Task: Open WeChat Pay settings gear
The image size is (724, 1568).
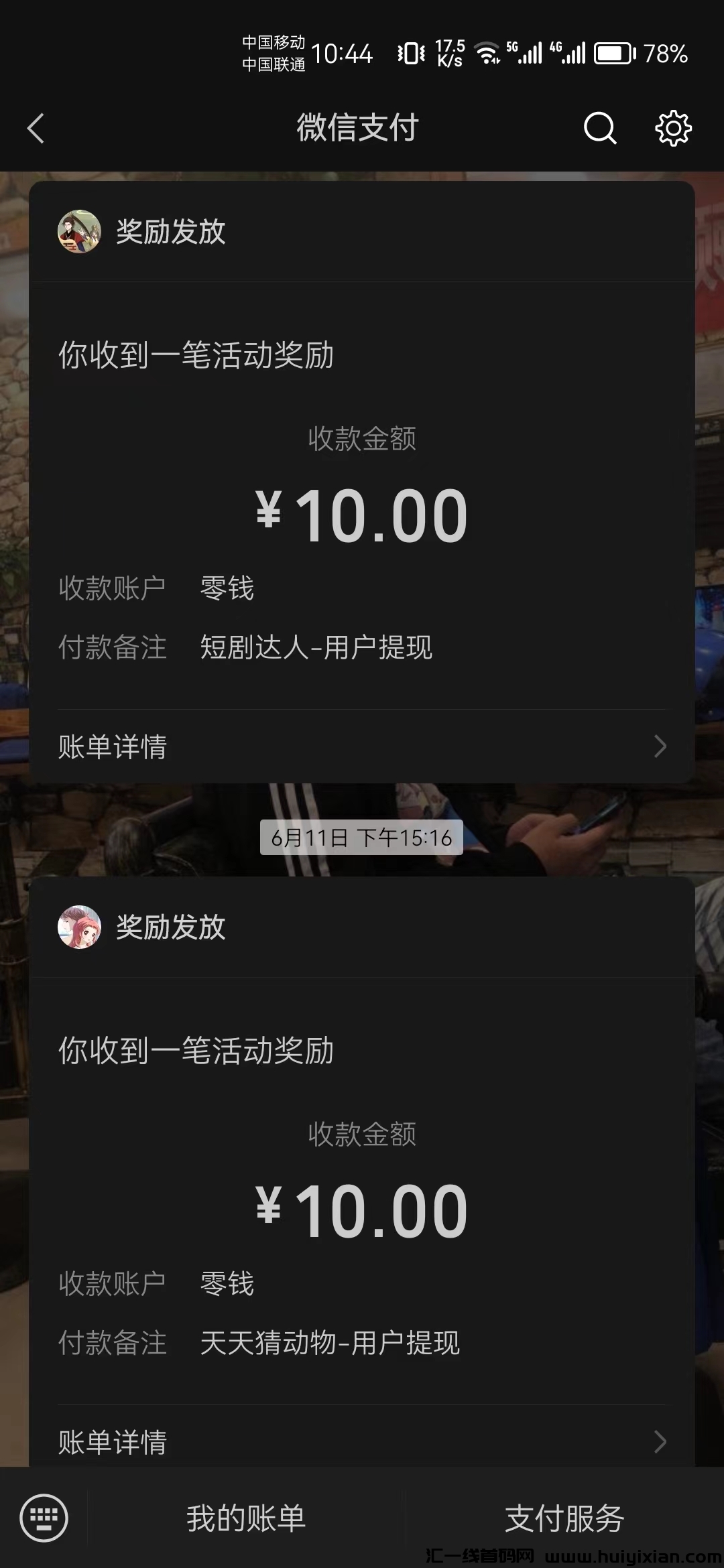Action: [x=672, y=128]
